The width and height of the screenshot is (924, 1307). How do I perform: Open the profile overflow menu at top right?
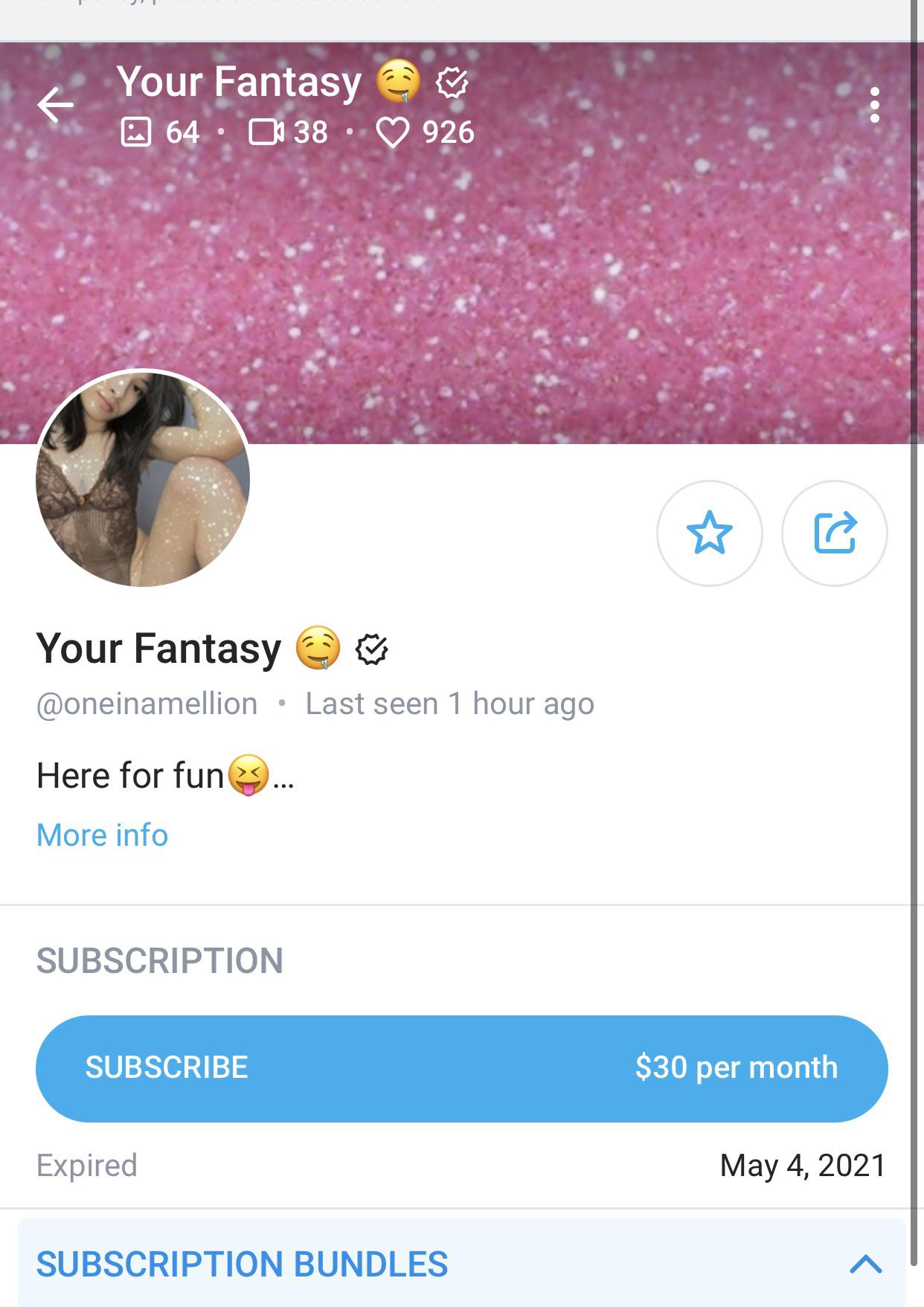pos(875,105)
